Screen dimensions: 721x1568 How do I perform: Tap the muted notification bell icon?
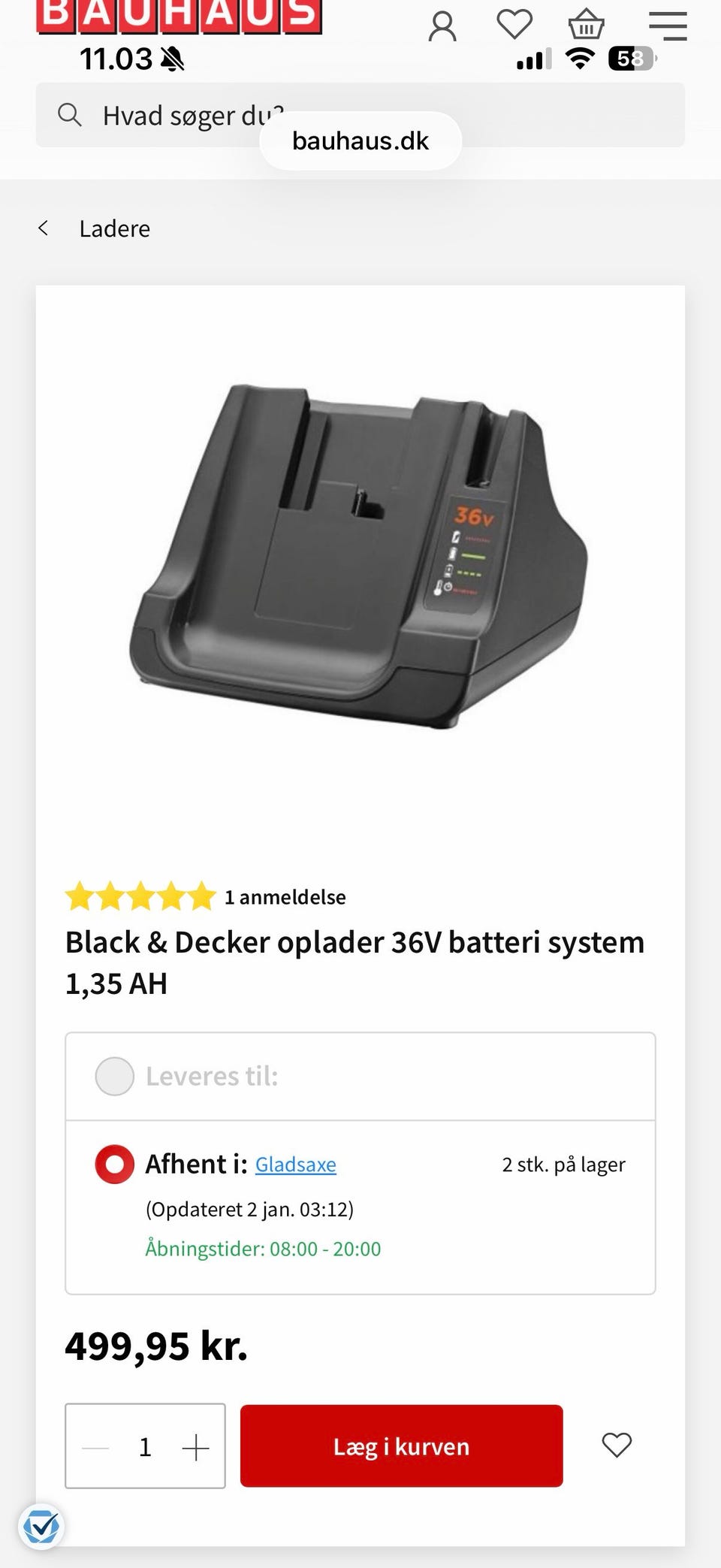pyautogui.click(x=173, y=59)
